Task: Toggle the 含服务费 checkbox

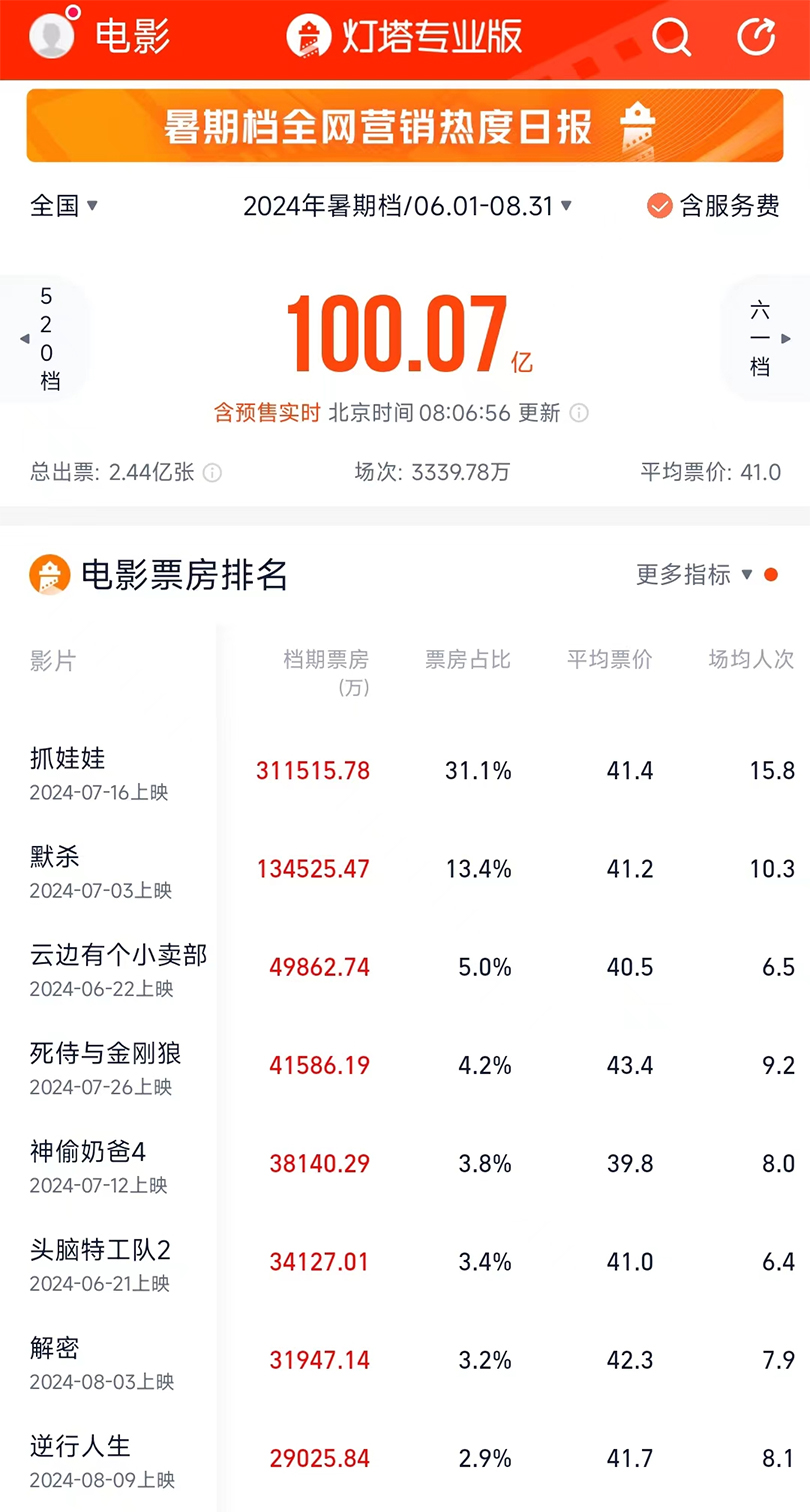Action: click(x=659, y=206)
